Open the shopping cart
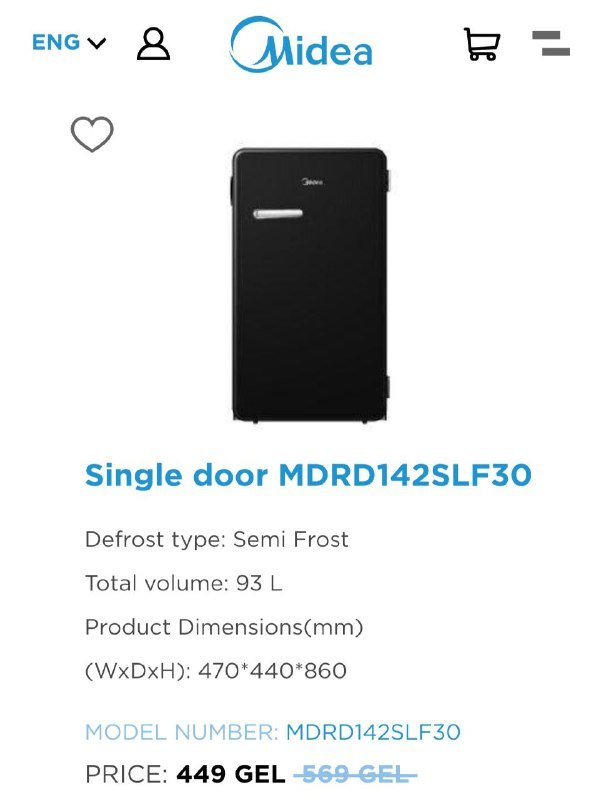Viewport: 601px width, 800px height. [482, 43]
